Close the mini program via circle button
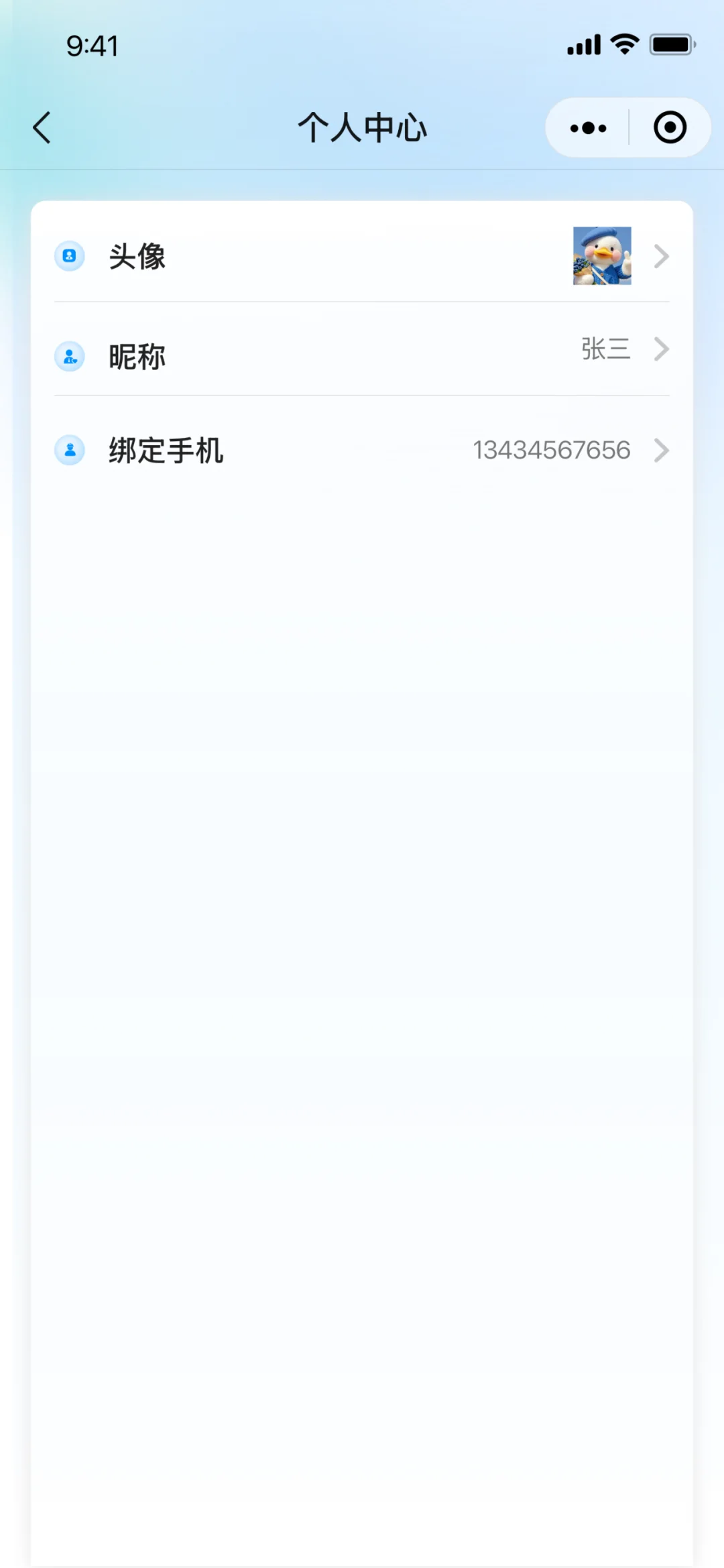 click(x=670, y=127)
